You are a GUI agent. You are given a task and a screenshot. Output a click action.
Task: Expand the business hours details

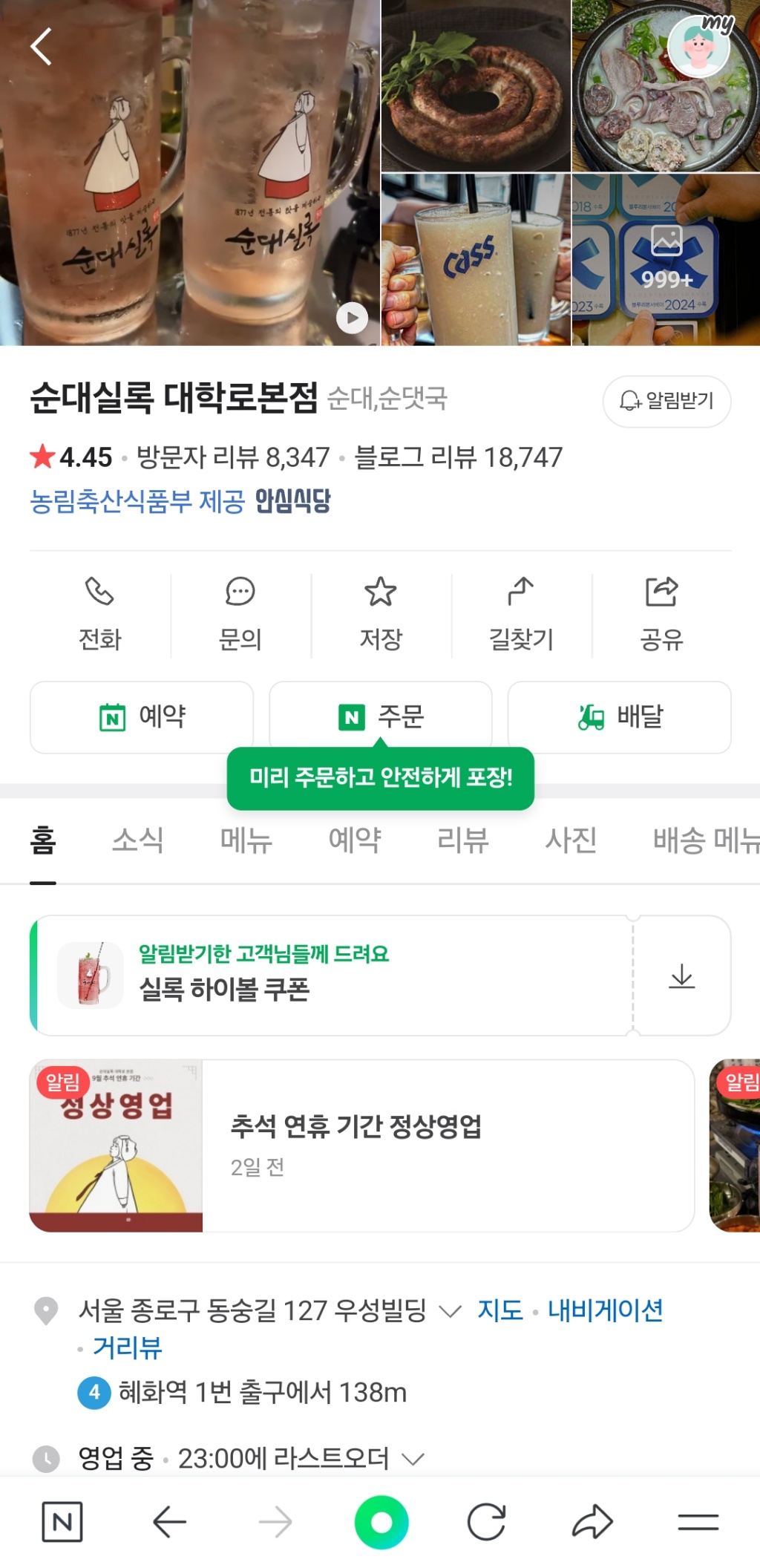click(x=413, y=1459)
